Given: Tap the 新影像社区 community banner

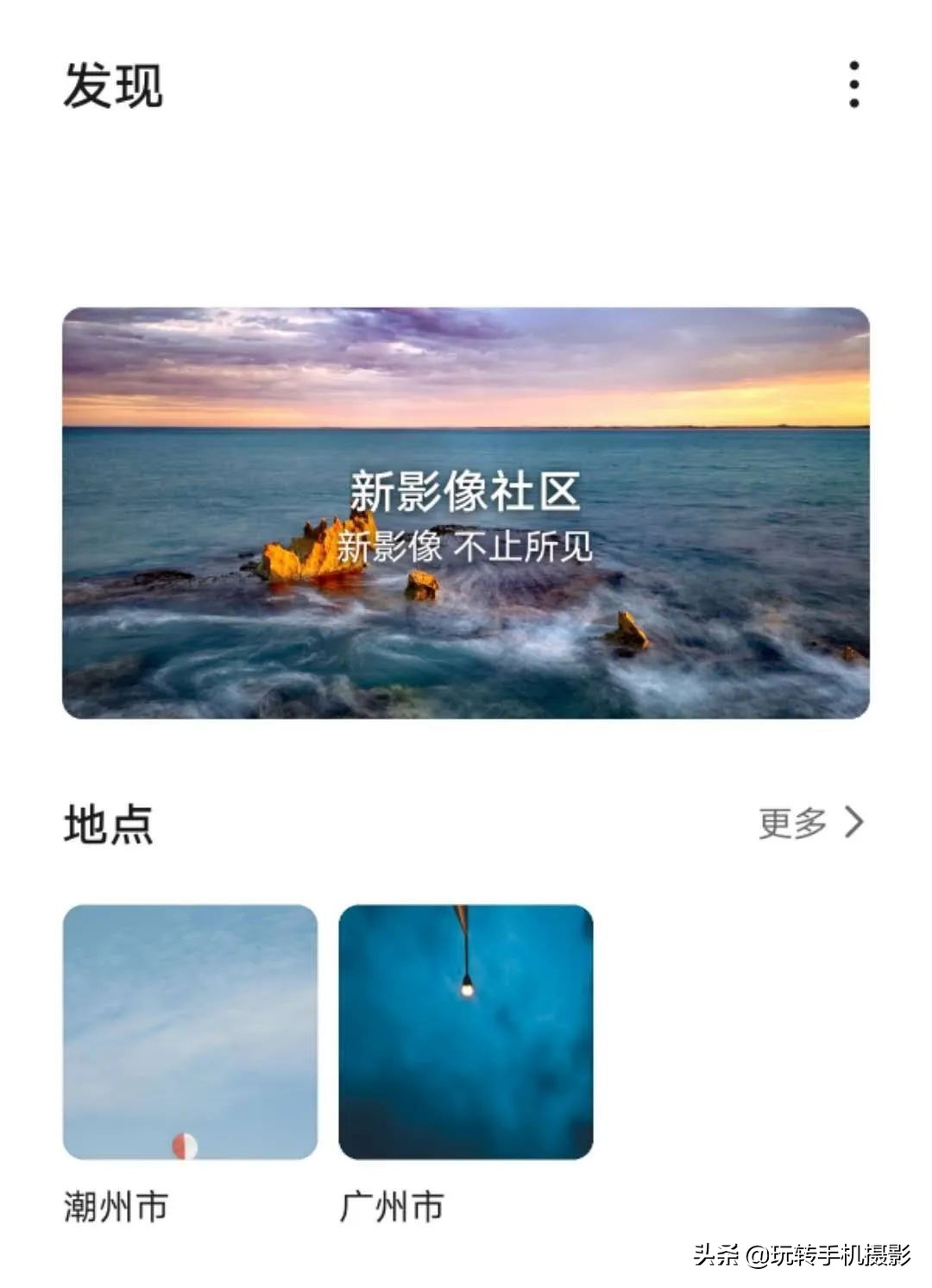Looking at the screenshot, I should (x=466, y=509).
